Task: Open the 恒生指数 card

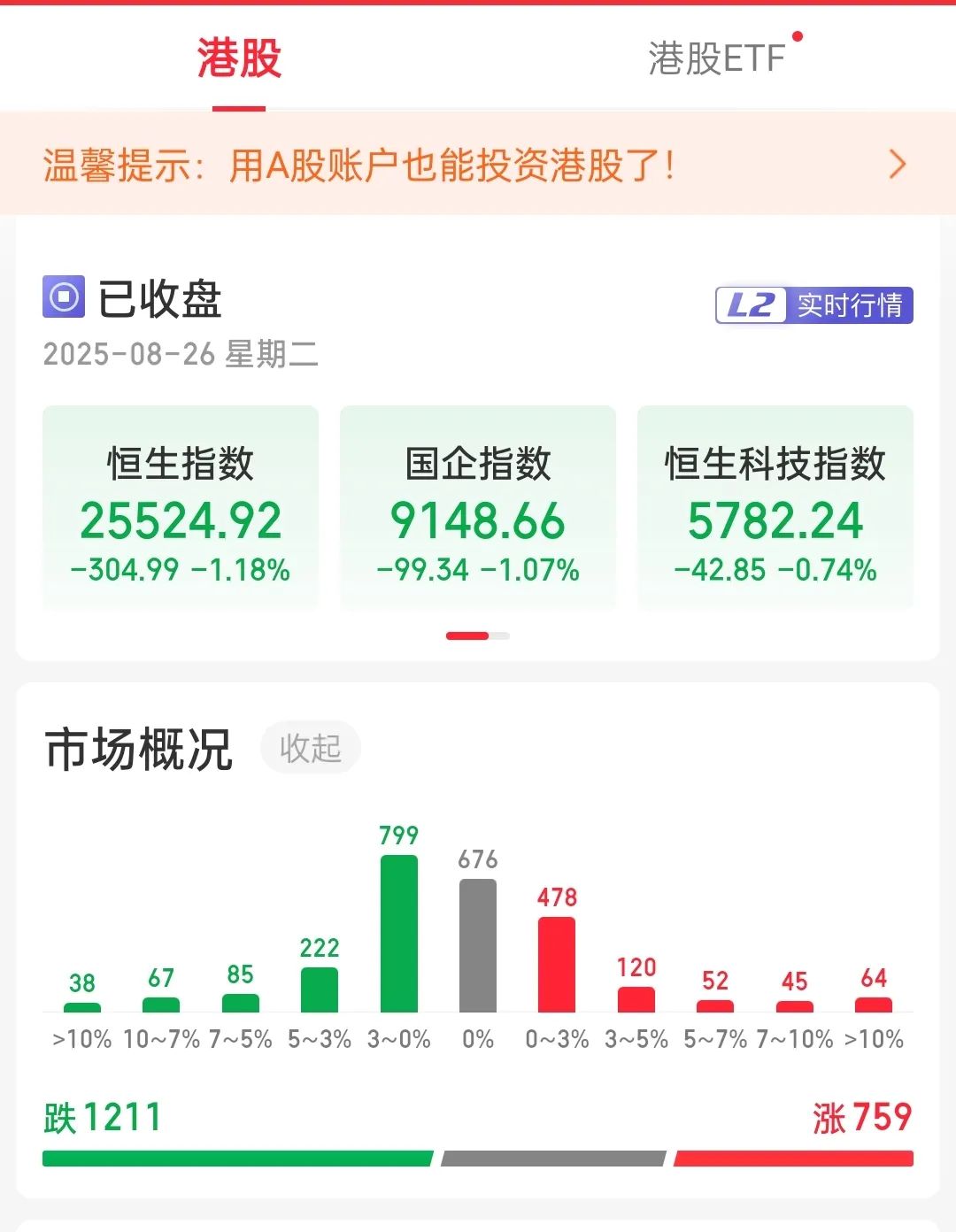Action: 181,509
